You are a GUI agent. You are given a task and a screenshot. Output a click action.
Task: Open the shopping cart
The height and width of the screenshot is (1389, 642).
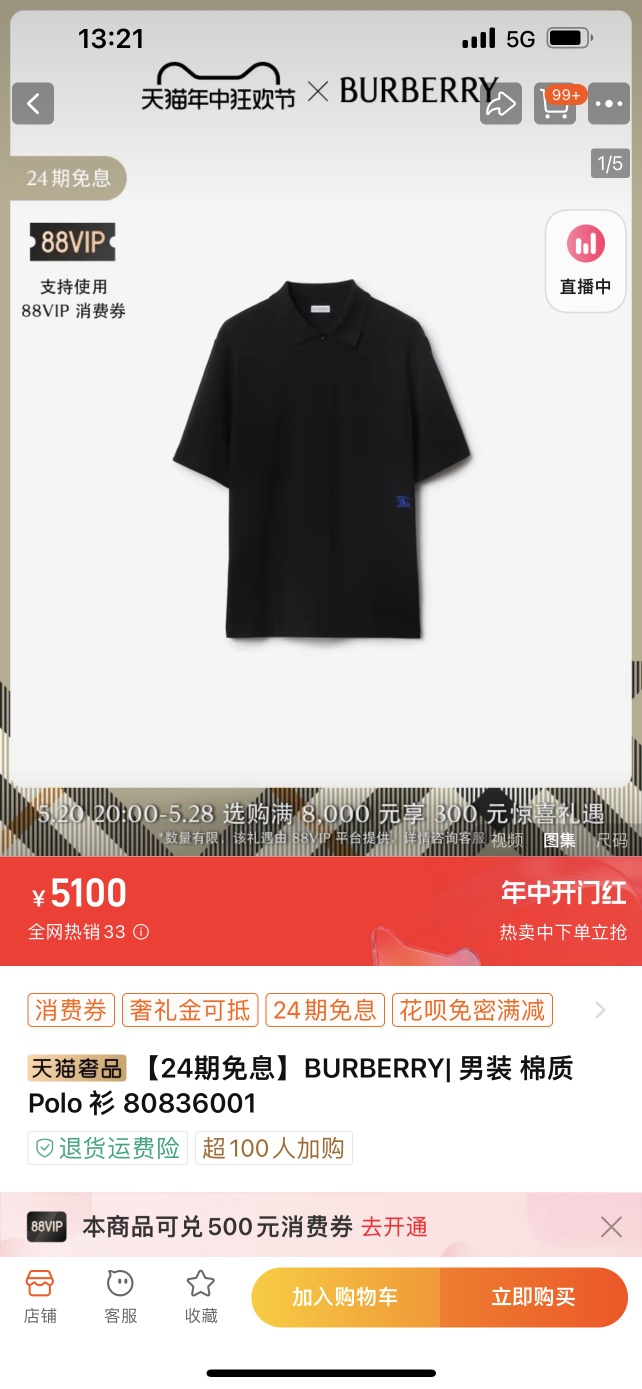tap(555, 103)
